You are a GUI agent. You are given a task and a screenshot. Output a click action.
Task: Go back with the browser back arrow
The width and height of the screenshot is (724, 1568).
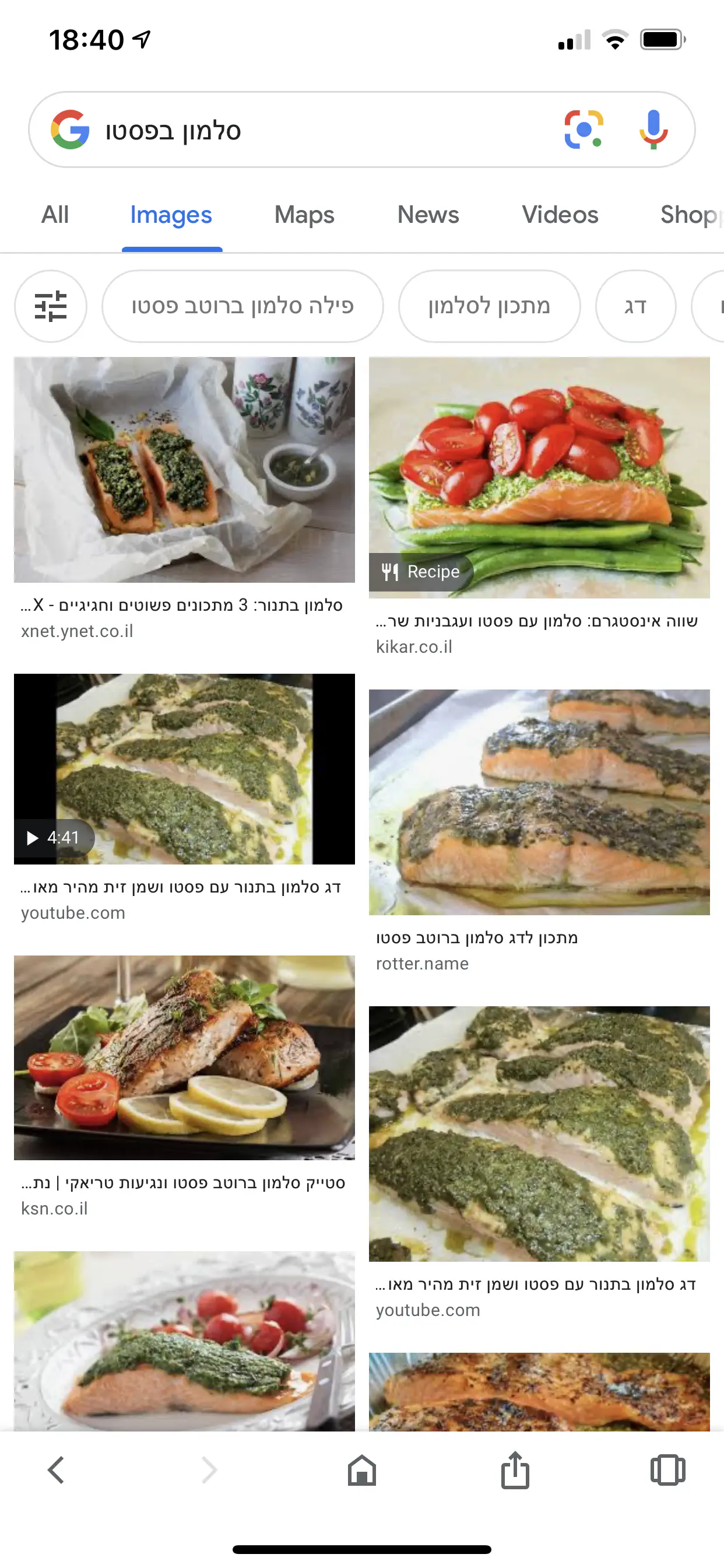[x=56, y=1470]
